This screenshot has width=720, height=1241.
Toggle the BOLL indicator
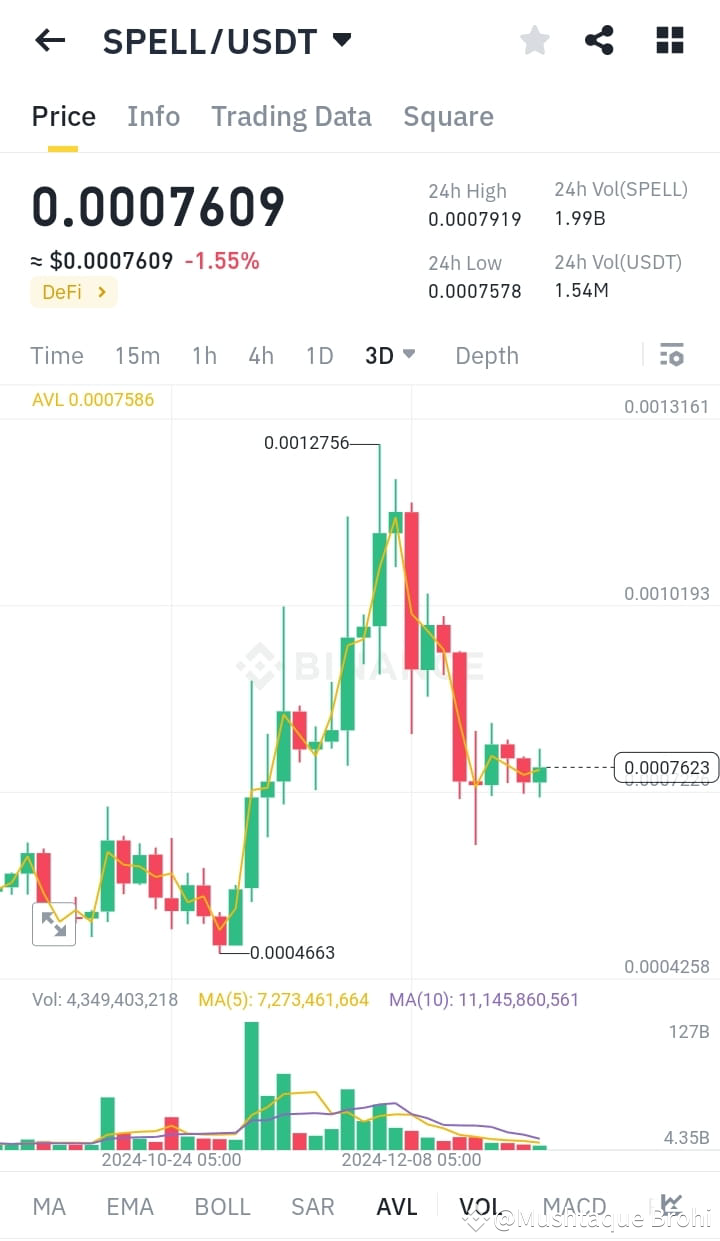tap(222, 1206)
